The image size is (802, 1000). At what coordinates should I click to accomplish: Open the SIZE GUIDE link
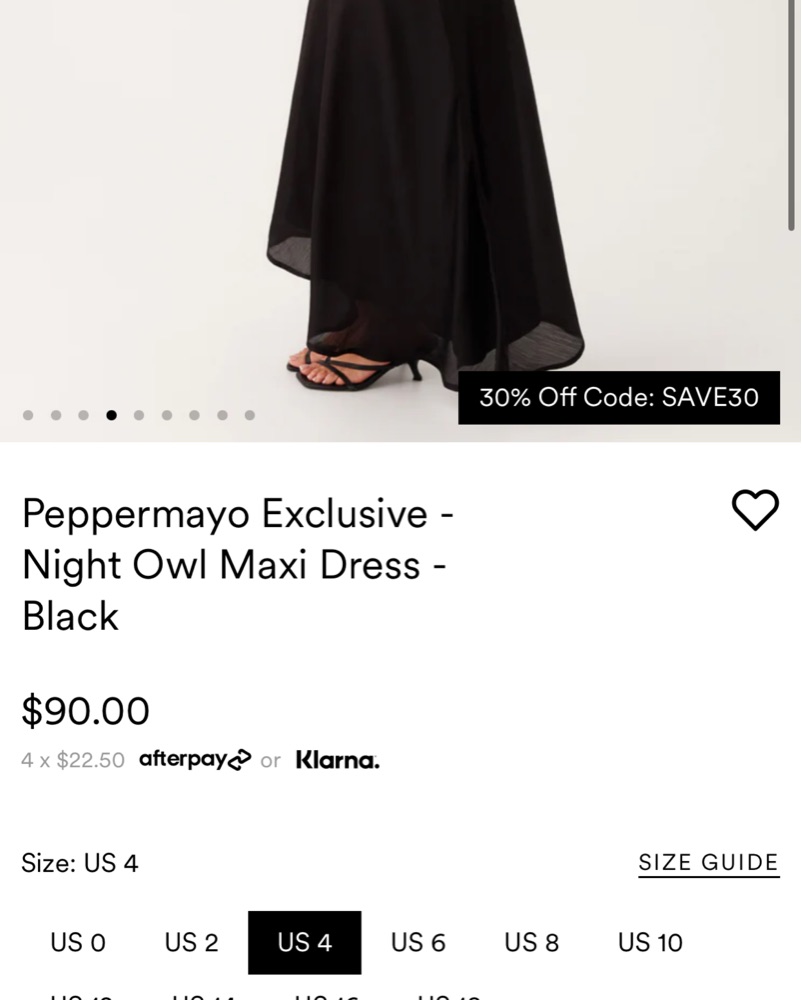tap(708, 863)
